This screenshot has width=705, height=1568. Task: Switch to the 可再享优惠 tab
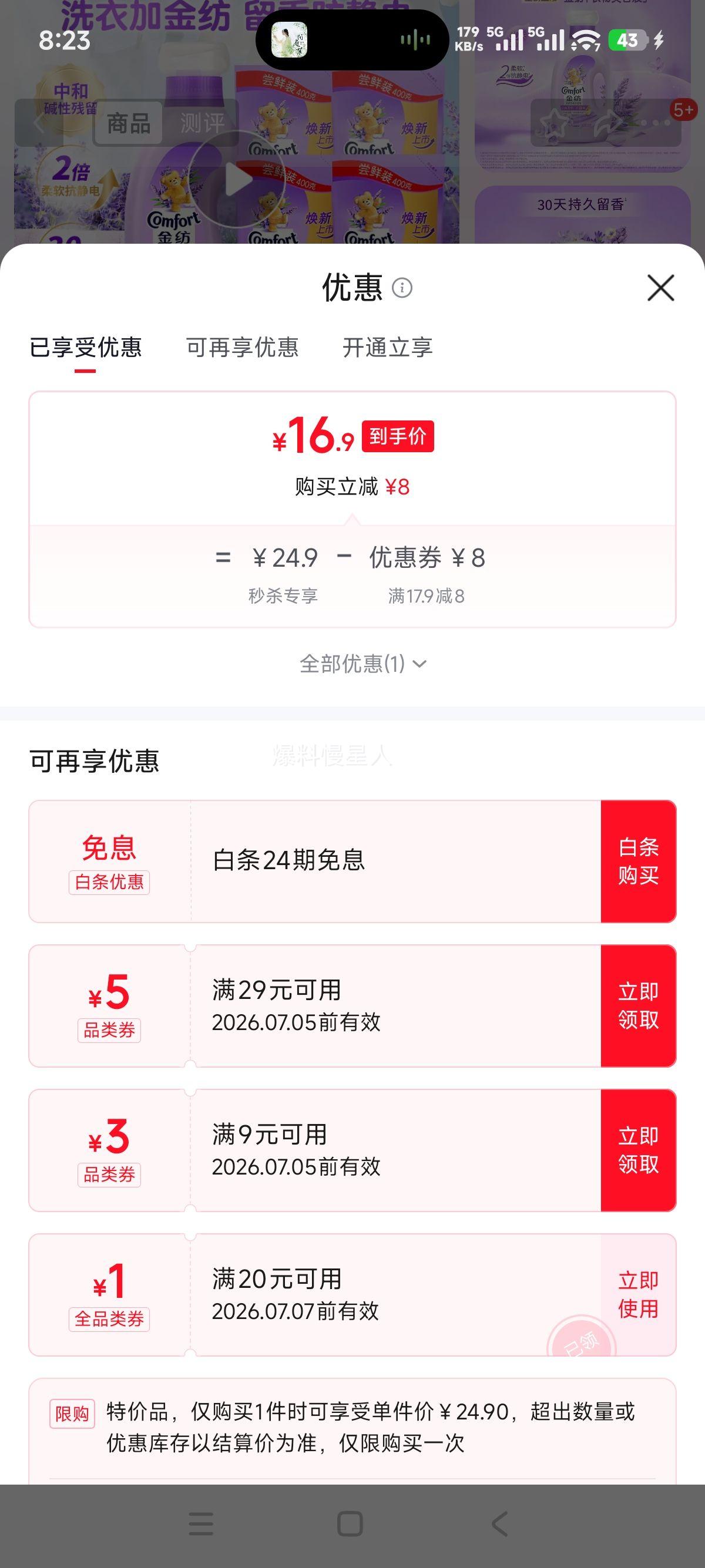(x=242, y=347)
